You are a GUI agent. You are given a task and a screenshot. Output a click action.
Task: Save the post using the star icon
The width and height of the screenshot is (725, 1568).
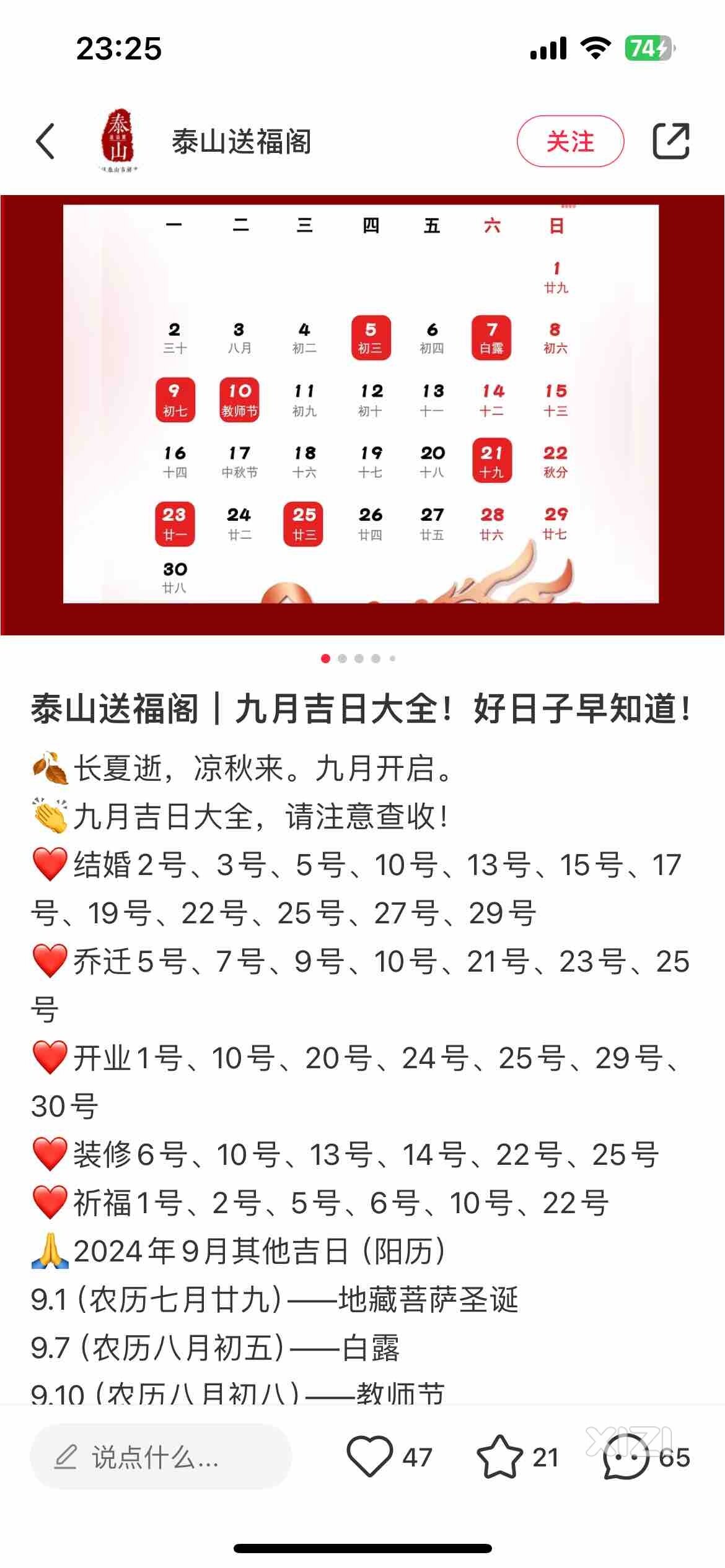pos(499,1457)
